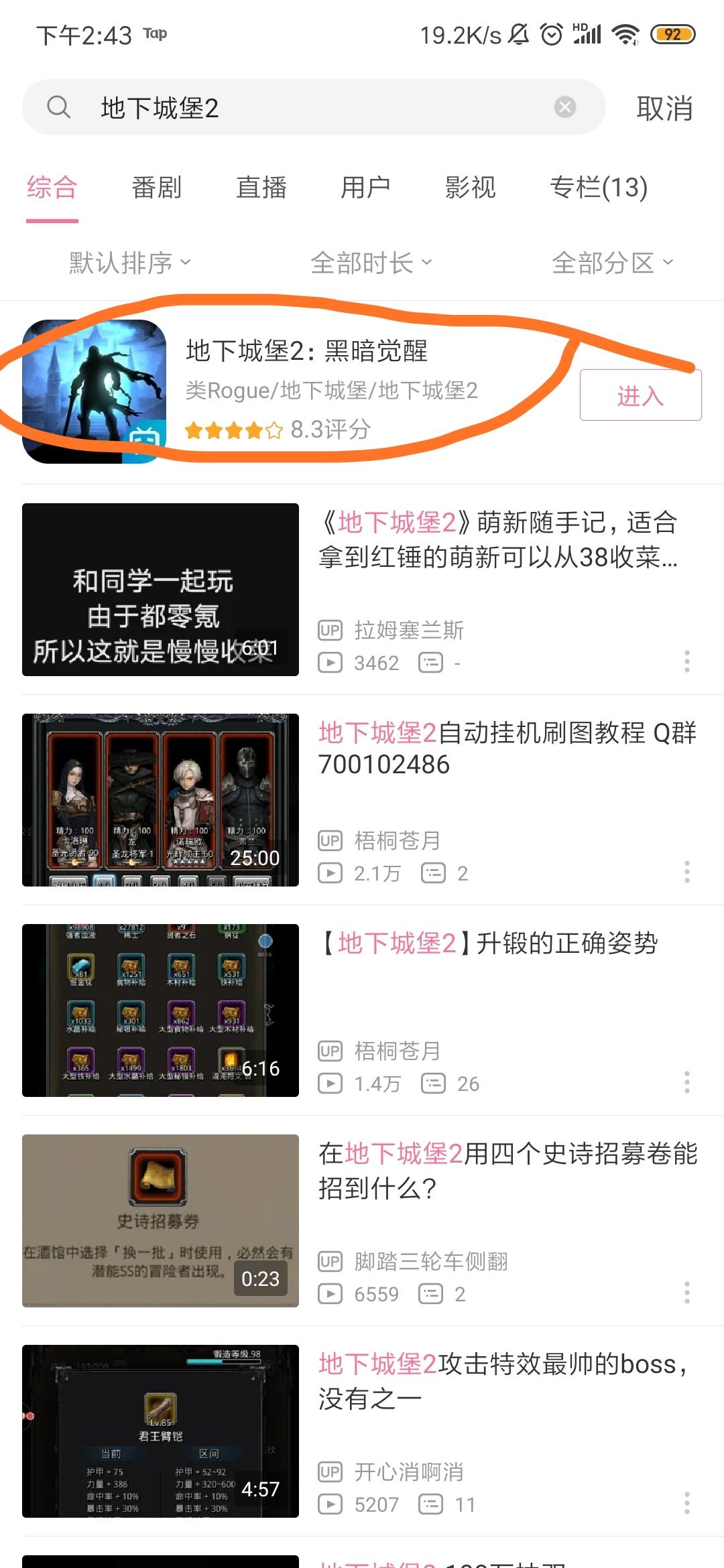Watch 攻击特效最帅的boss video

[x=160, y=1431]
